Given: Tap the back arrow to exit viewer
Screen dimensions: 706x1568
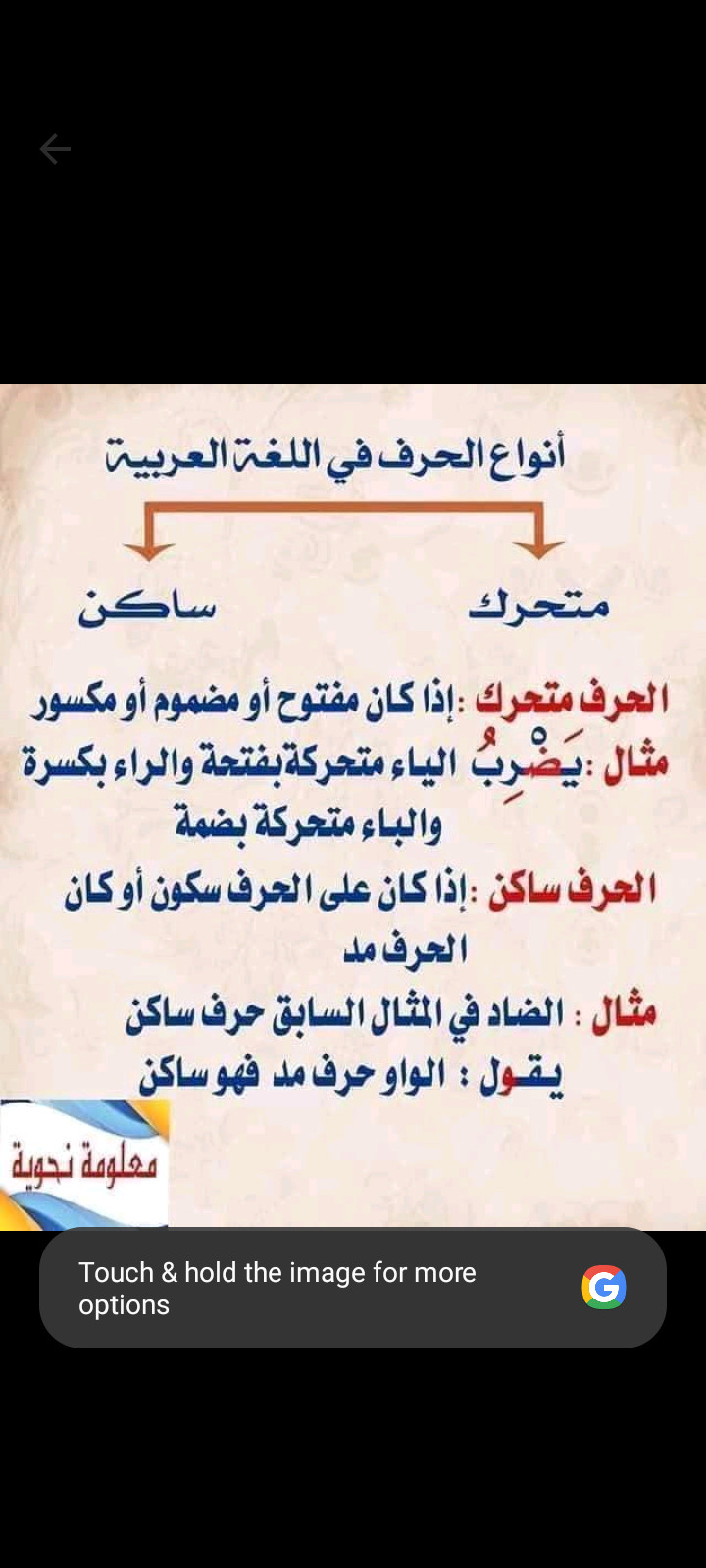Looking at the screenshot, I should coord(55,149).
